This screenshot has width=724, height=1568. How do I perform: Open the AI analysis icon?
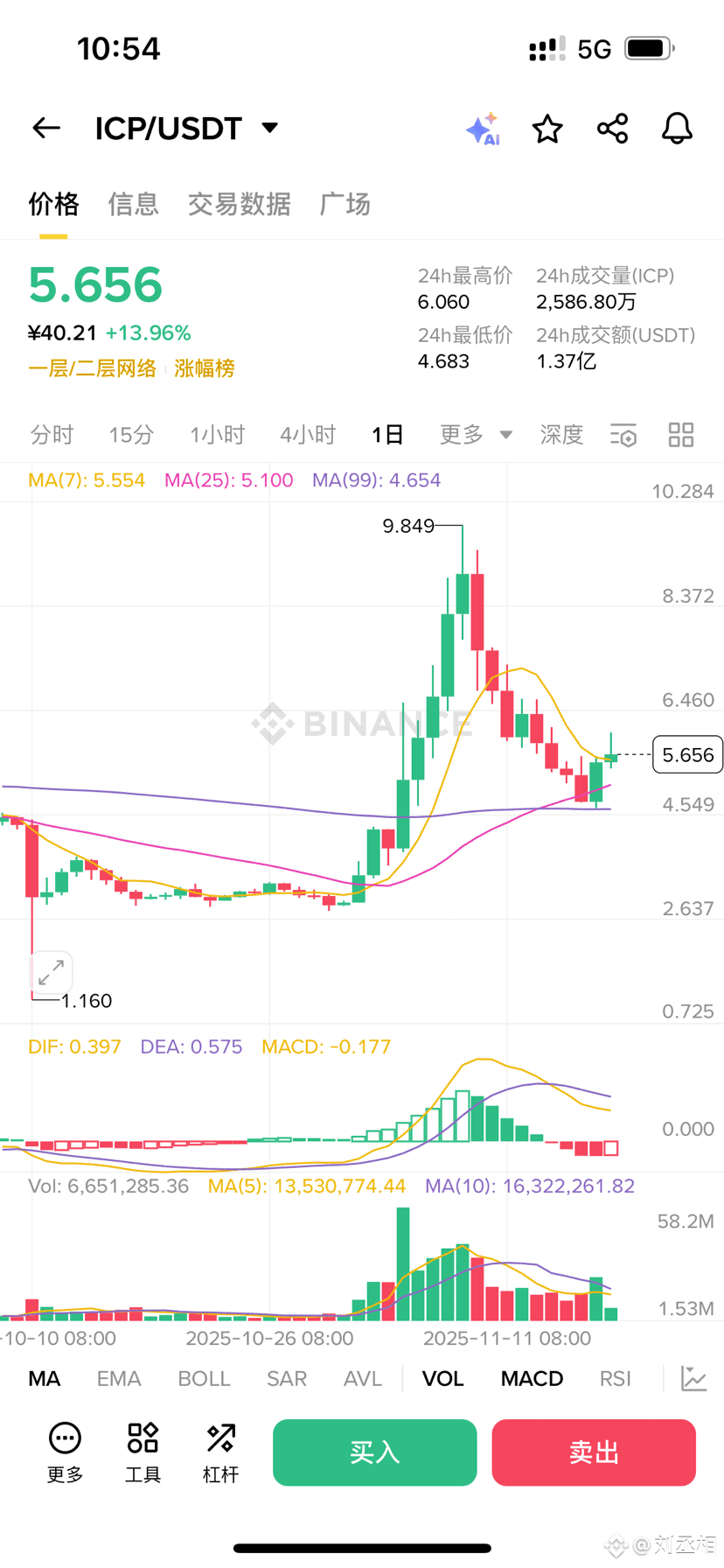click(482, 129)
